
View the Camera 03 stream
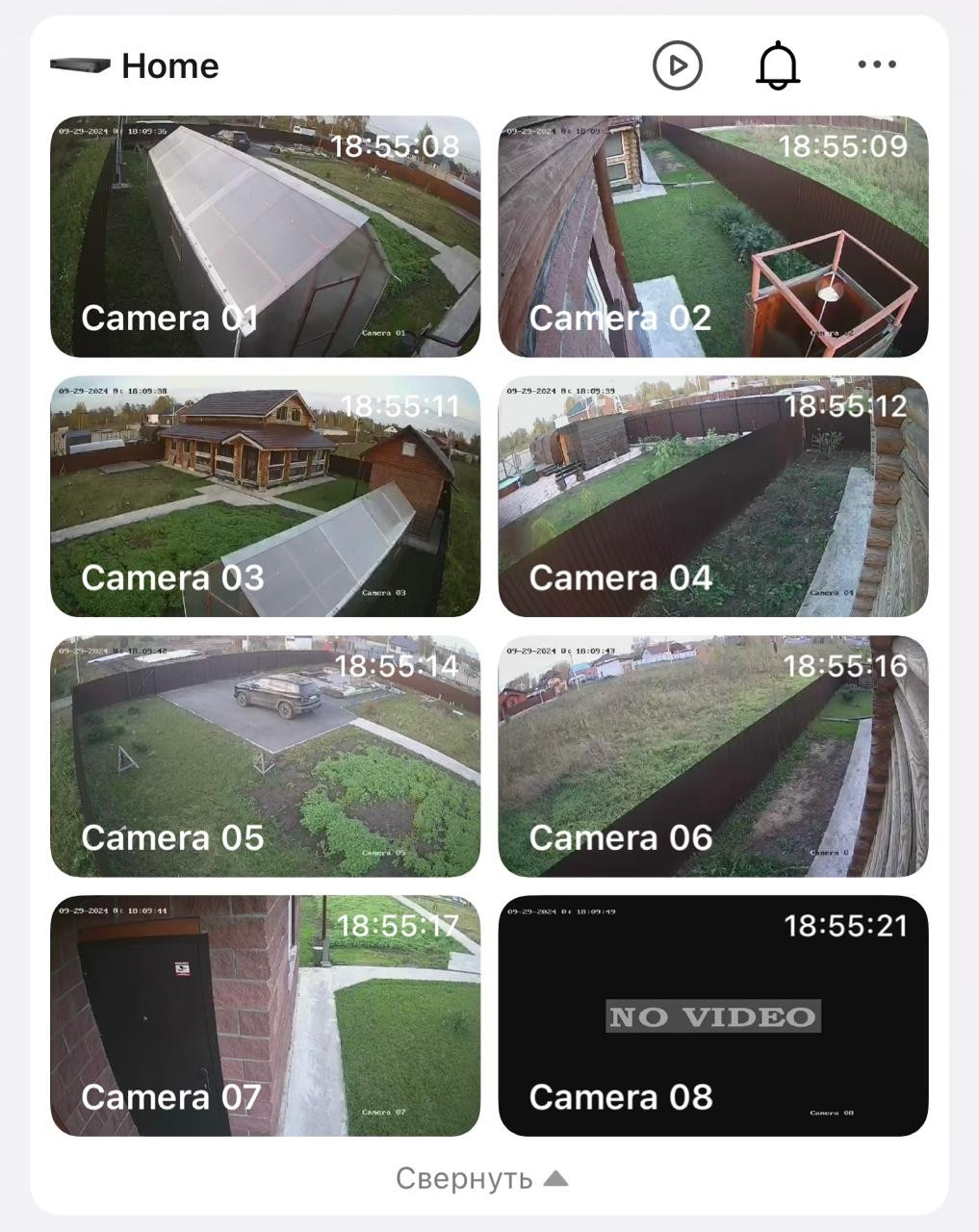(265, 497)
